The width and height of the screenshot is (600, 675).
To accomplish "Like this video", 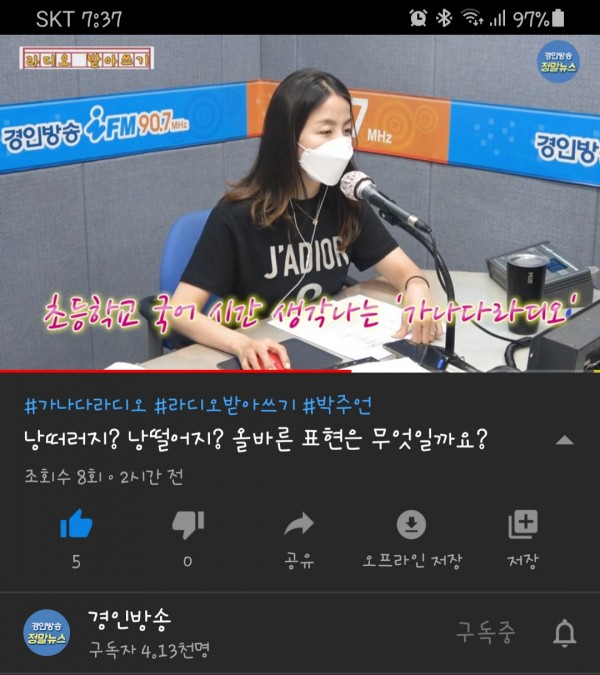I will point(76,524).
